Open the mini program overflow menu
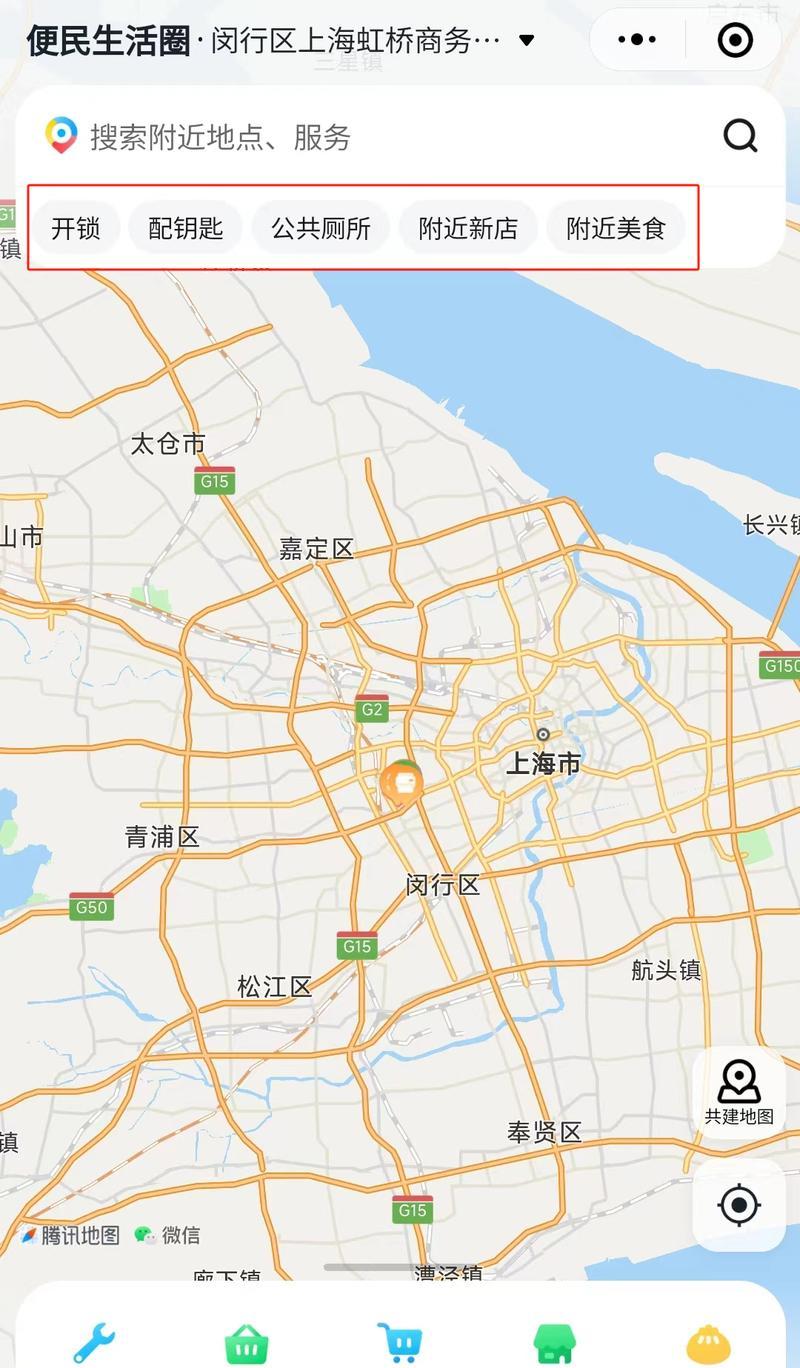 [637, 40]
